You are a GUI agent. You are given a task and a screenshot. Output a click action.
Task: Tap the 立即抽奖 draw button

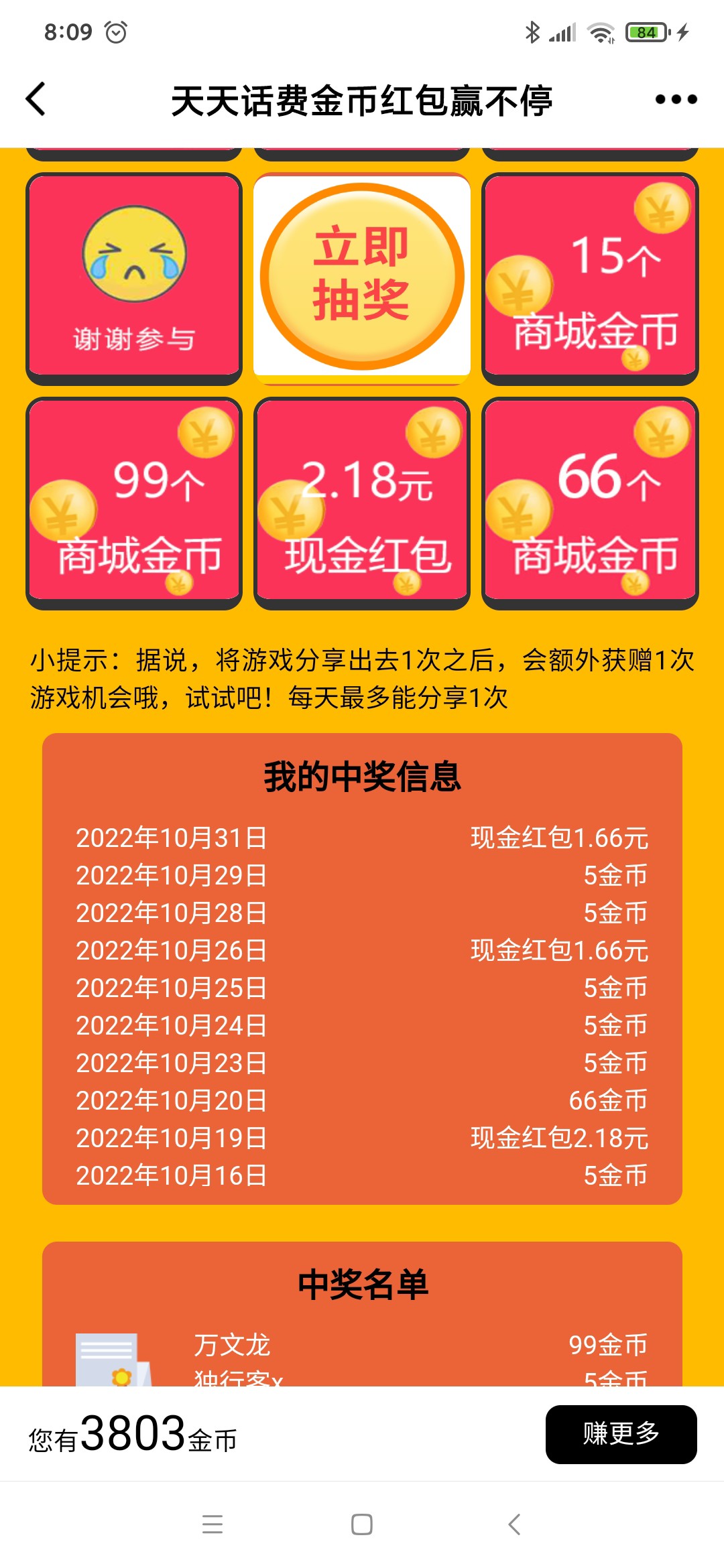click(362, 277)
